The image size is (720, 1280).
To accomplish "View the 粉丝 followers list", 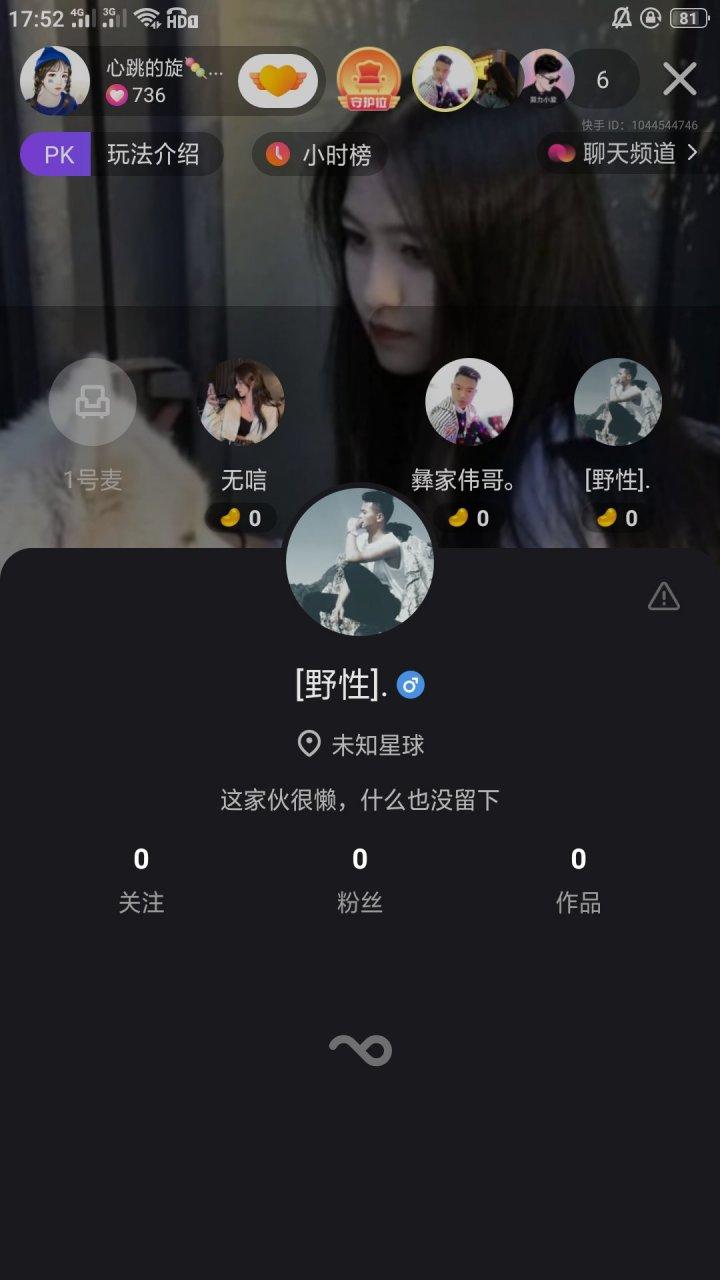I will 360,878.
